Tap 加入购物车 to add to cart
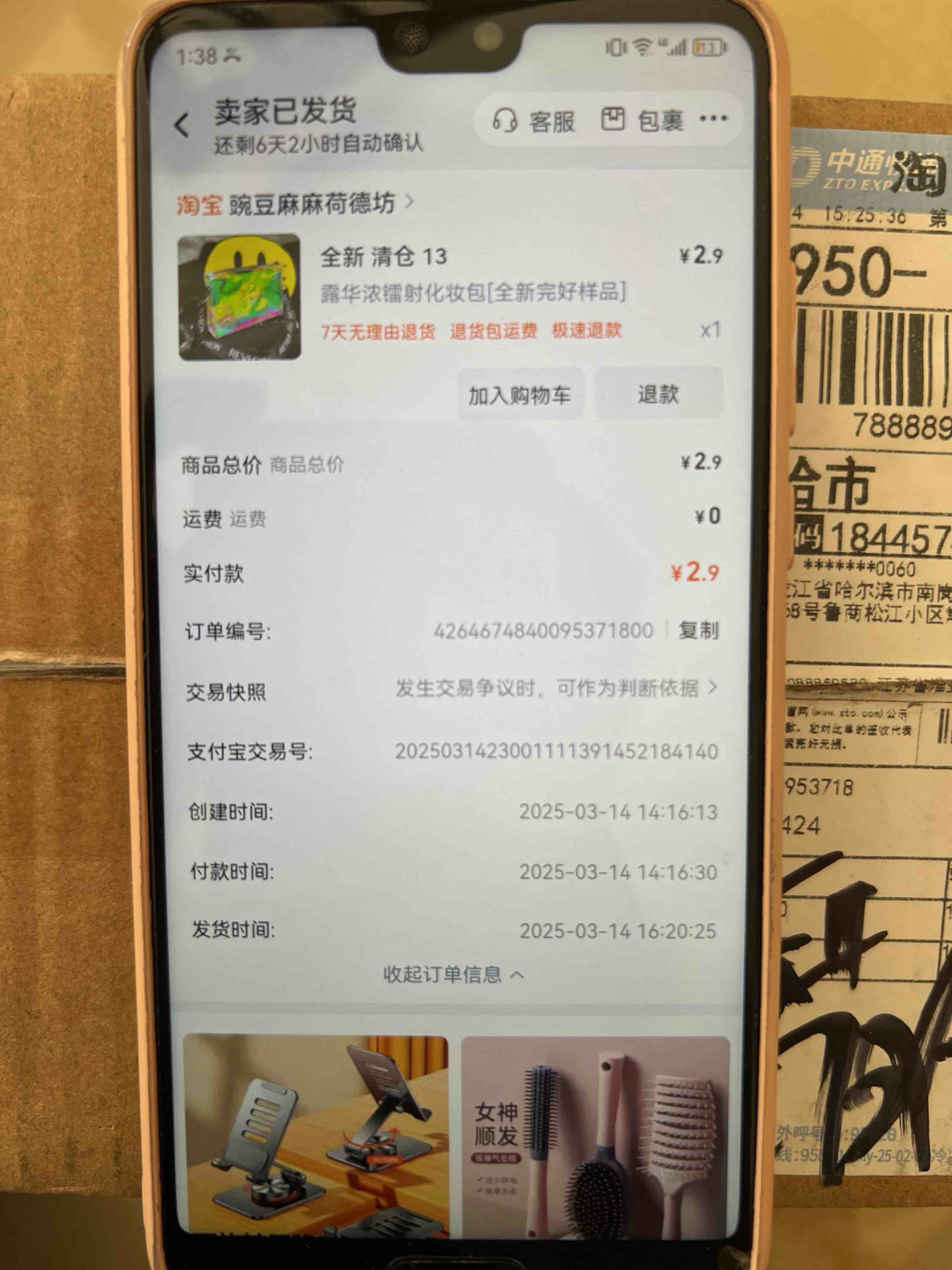 click(x=519, y=395)
